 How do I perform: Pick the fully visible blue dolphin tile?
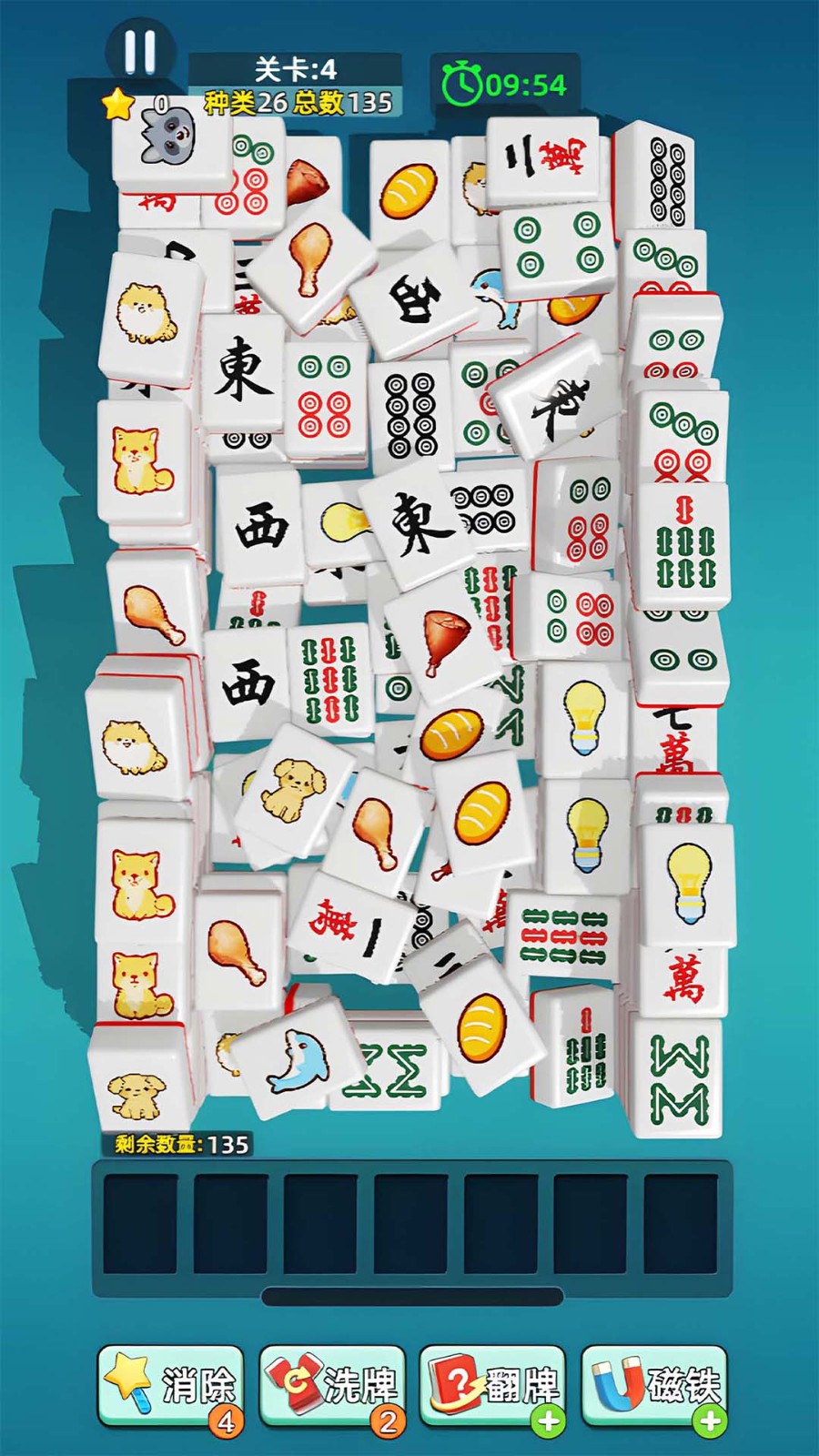tap(296, 1058)
